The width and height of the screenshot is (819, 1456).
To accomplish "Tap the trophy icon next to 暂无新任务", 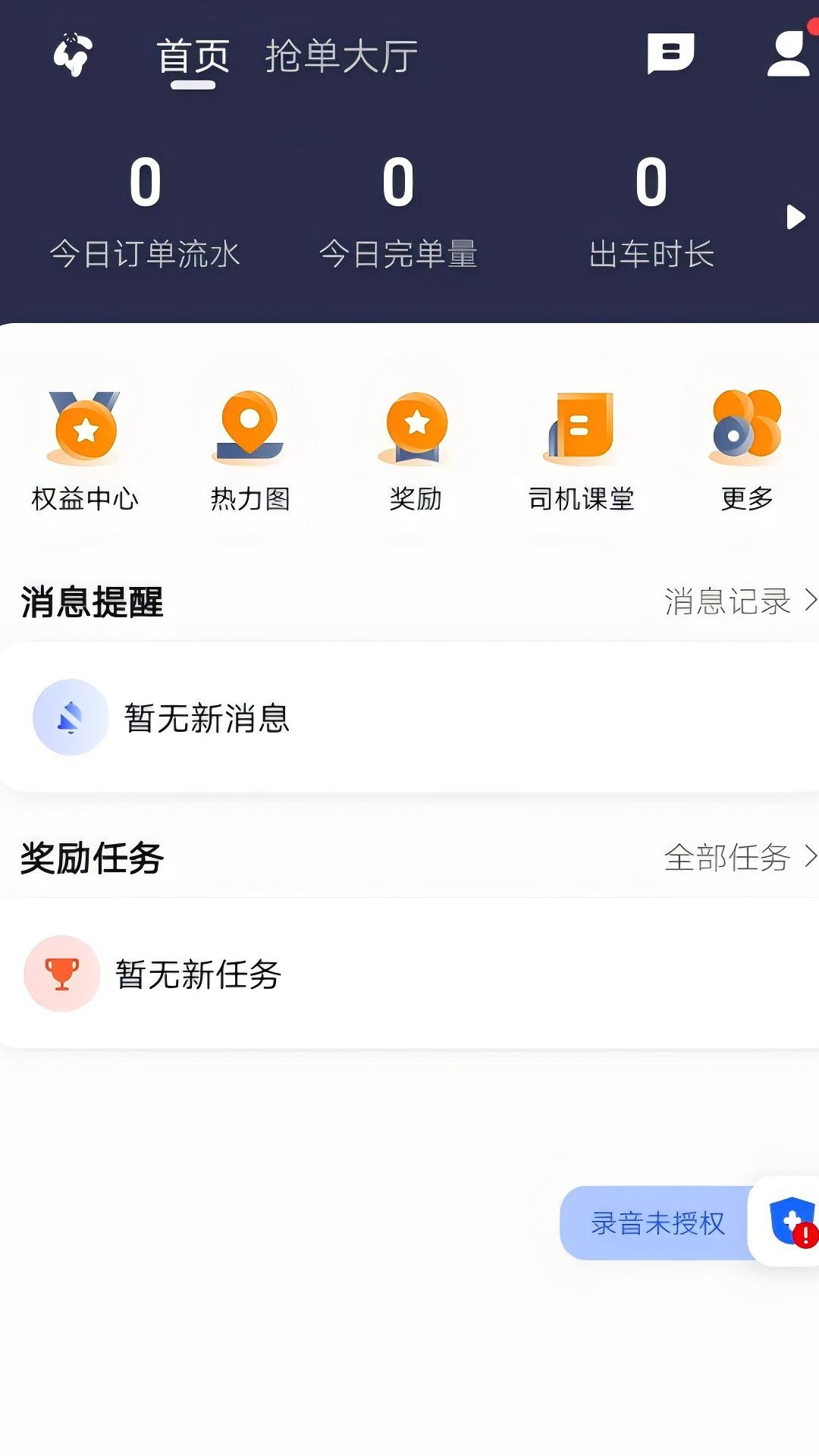I will coord(61,974).
